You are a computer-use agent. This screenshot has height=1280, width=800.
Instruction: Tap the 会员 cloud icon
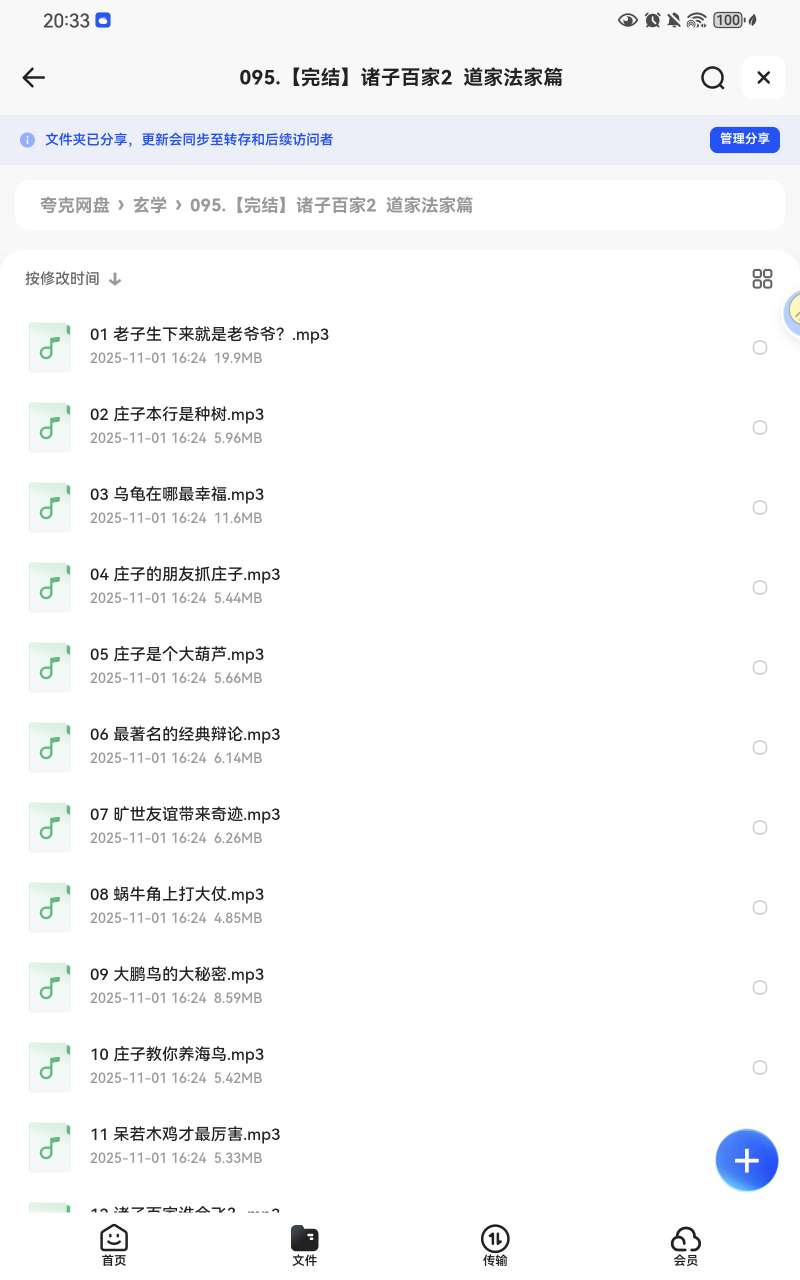point(686,1240)
